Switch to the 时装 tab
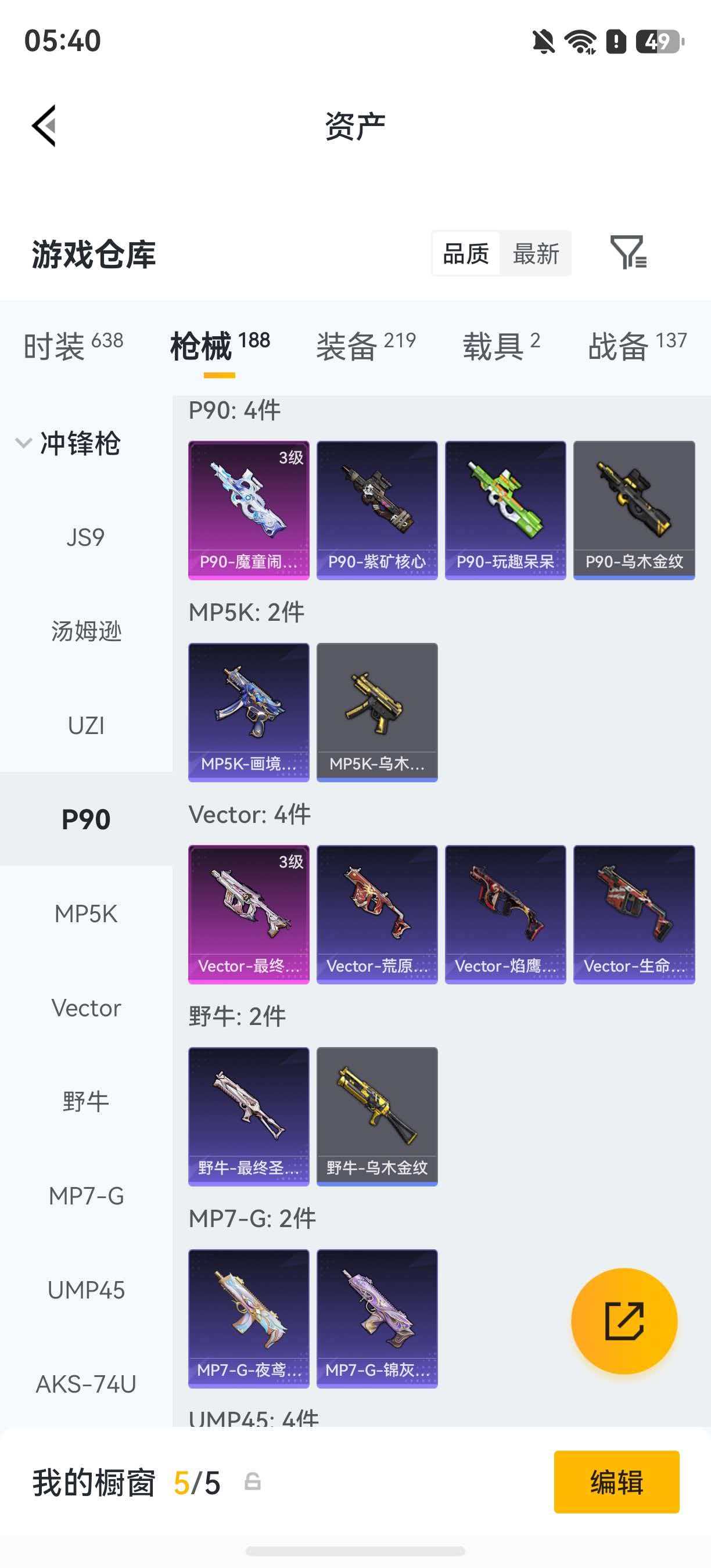The image size is (711, 1568). point(74,346)
